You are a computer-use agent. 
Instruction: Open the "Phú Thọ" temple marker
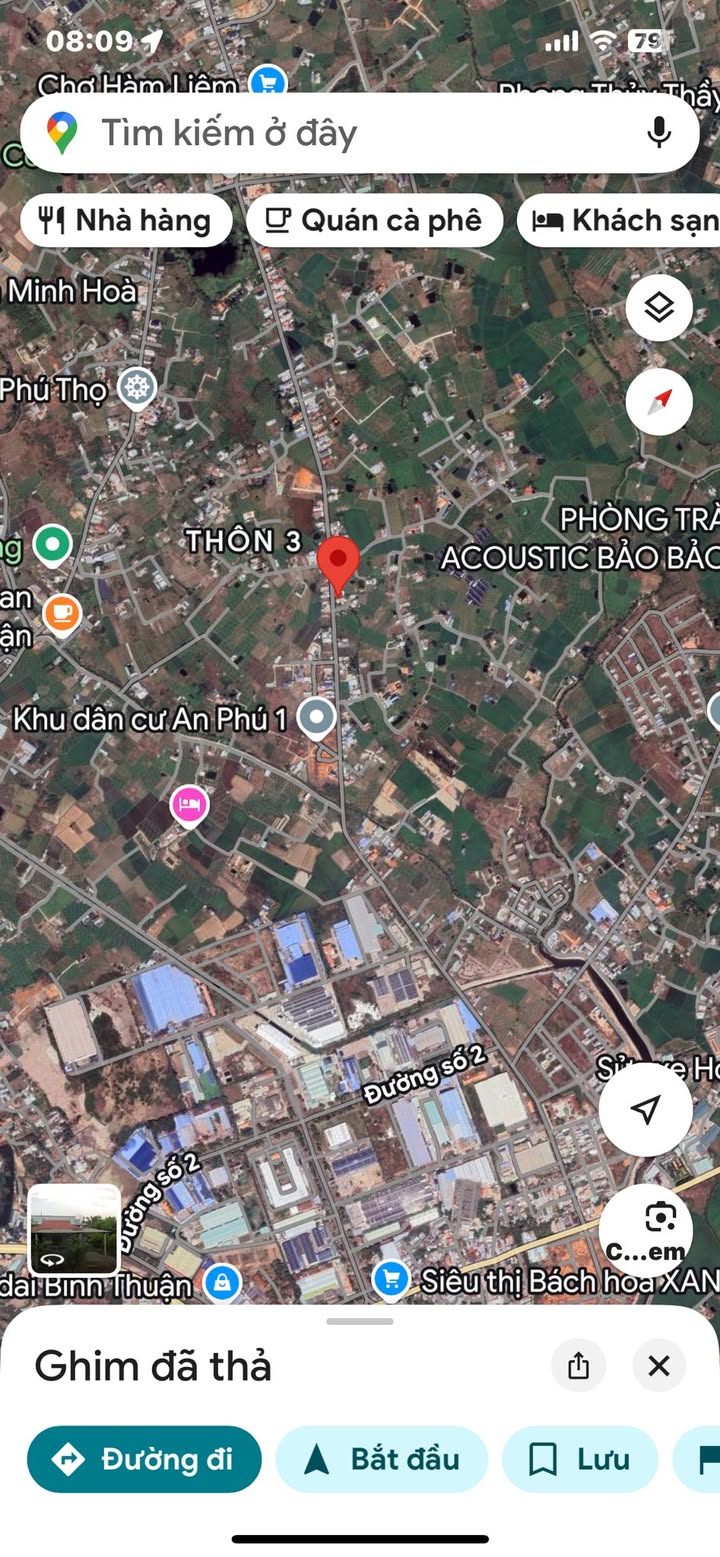pos(137,387)
